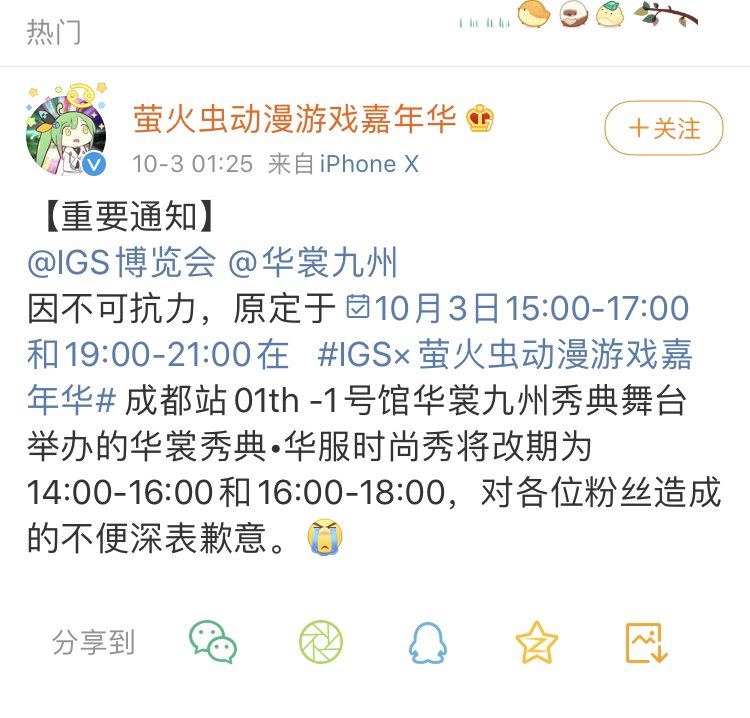Image resolution: width=750 pixels, height=718 pixels.
Task: Open the @IGS博览会 mention
Action: click(x=121, y=264)
